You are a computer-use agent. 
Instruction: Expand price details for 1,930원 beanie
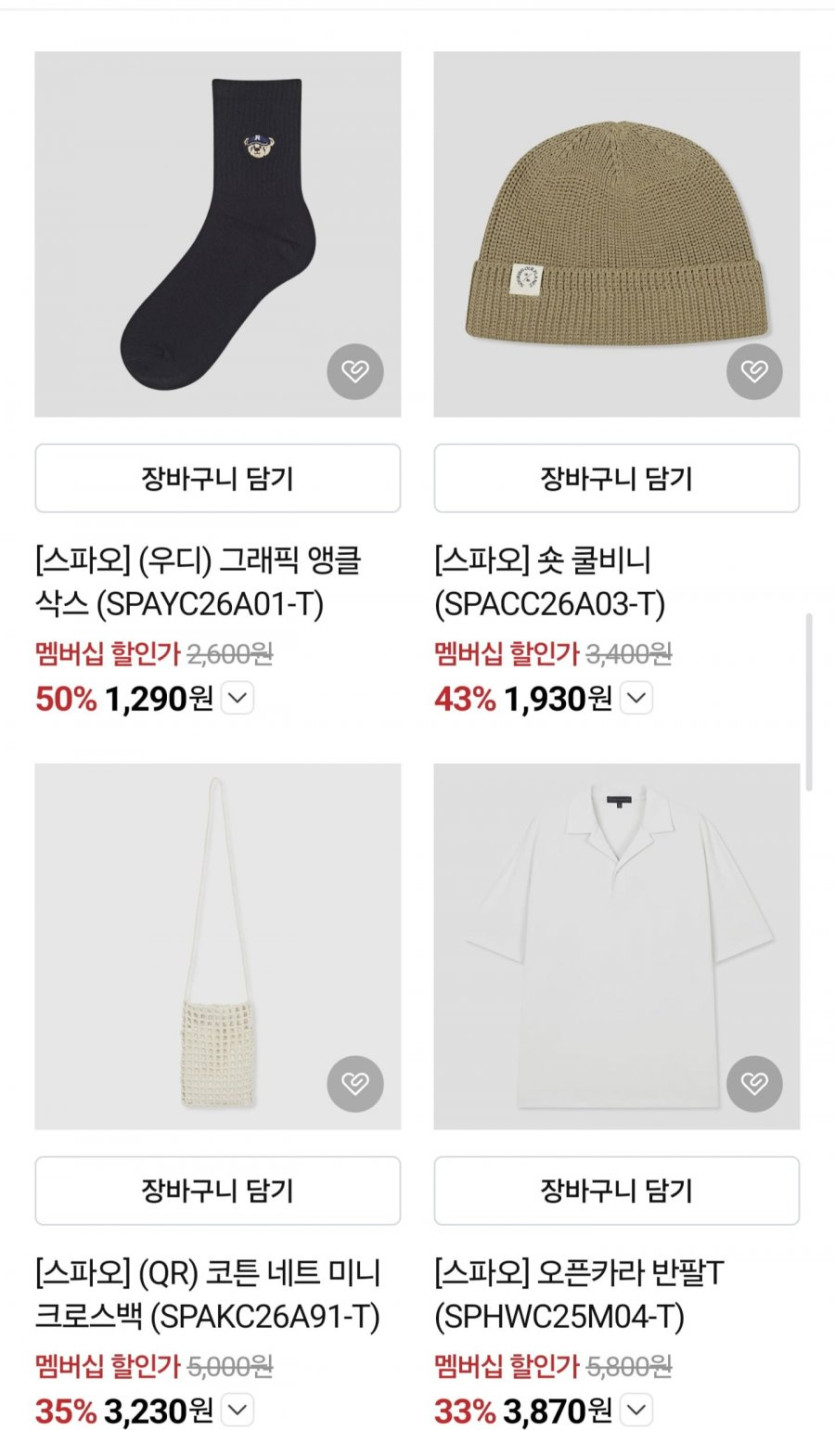tap(636, 698)
